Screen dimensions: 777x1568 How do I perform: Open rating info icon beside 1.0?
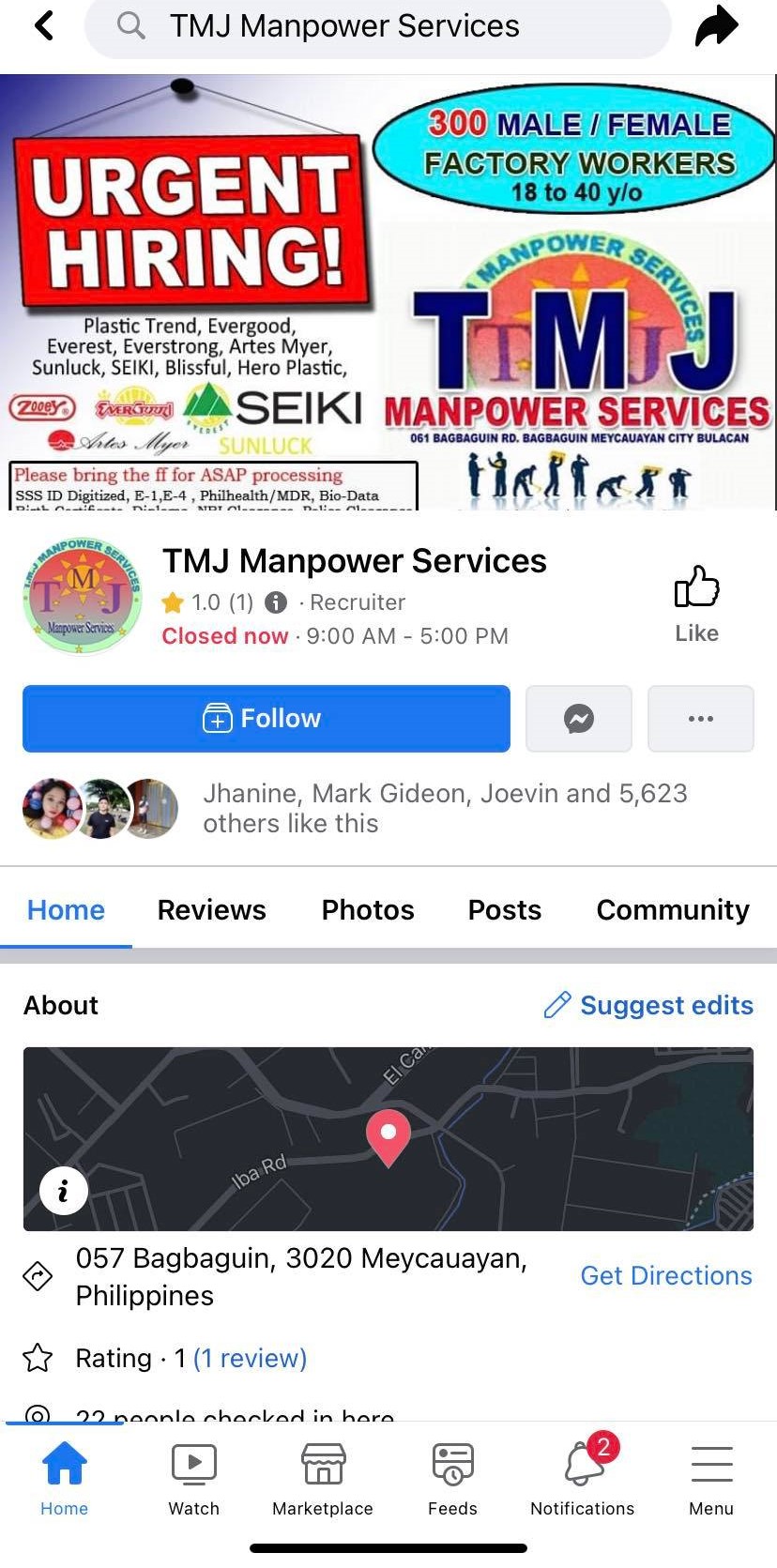(x=276, y=602)
